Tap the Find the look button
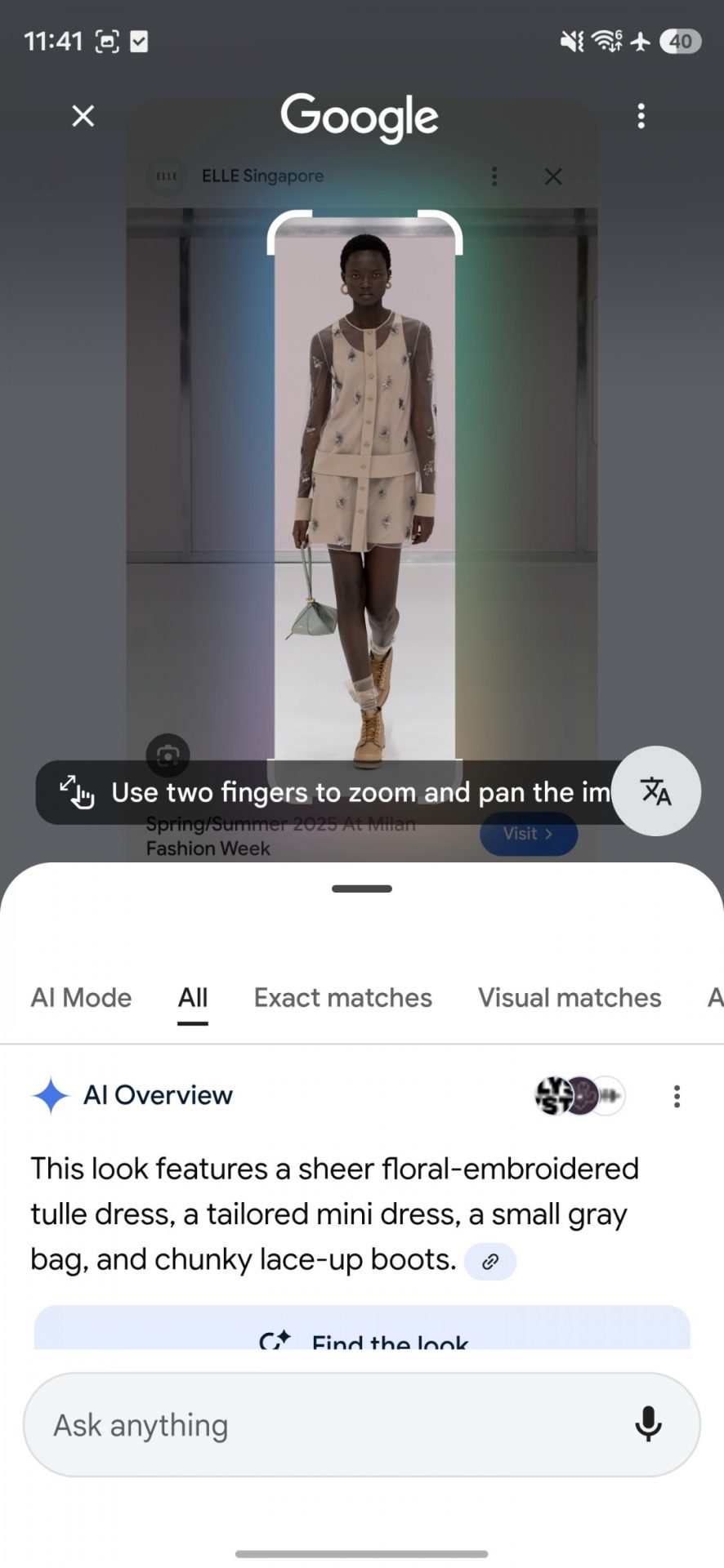The height and width of the screenshot is (1568, 724). (x=362, y=1333)
